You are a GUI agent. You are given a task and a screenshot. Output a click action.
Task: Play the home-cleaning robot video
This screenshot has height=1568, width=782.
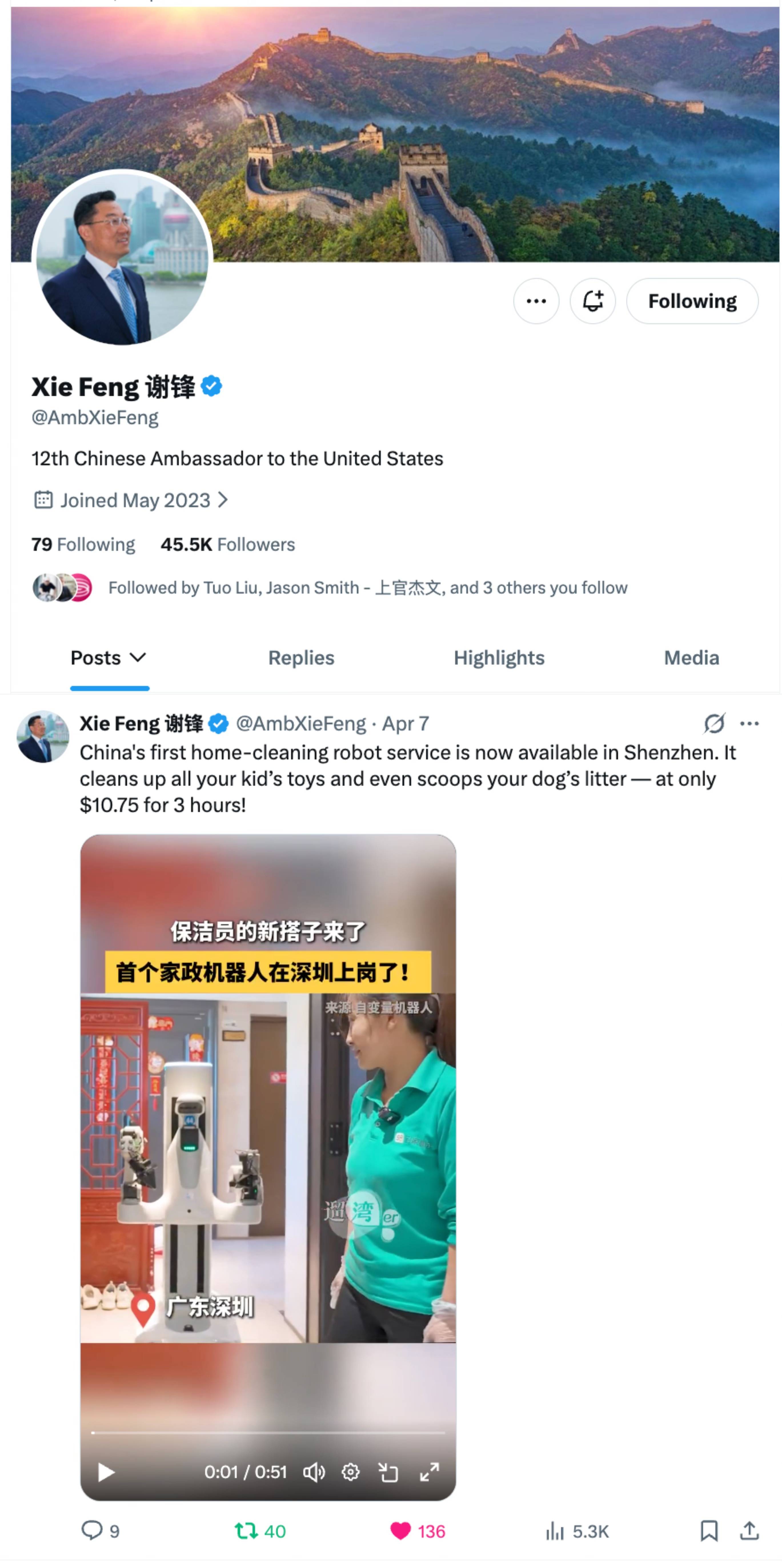pyautogui.click(x=106, y=1472)
